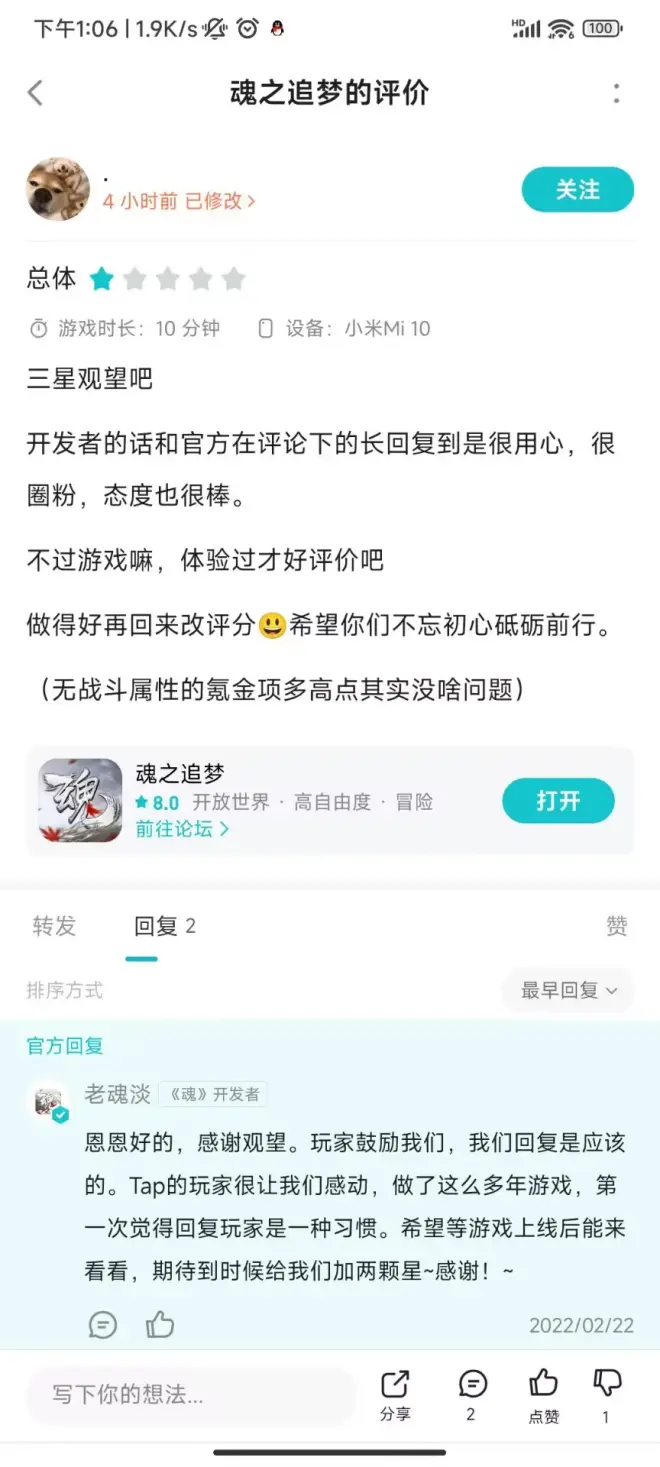Dislike this review with thumbs down
The image size is (660, 1467).
click(x=606, y=1394)
